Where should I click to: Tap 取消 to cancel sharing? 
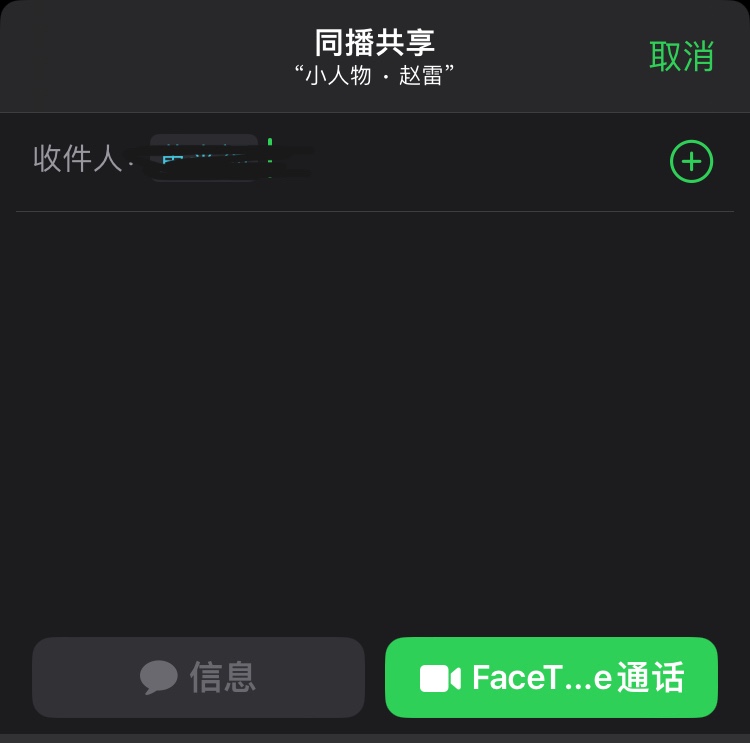(x=681, y=56)
